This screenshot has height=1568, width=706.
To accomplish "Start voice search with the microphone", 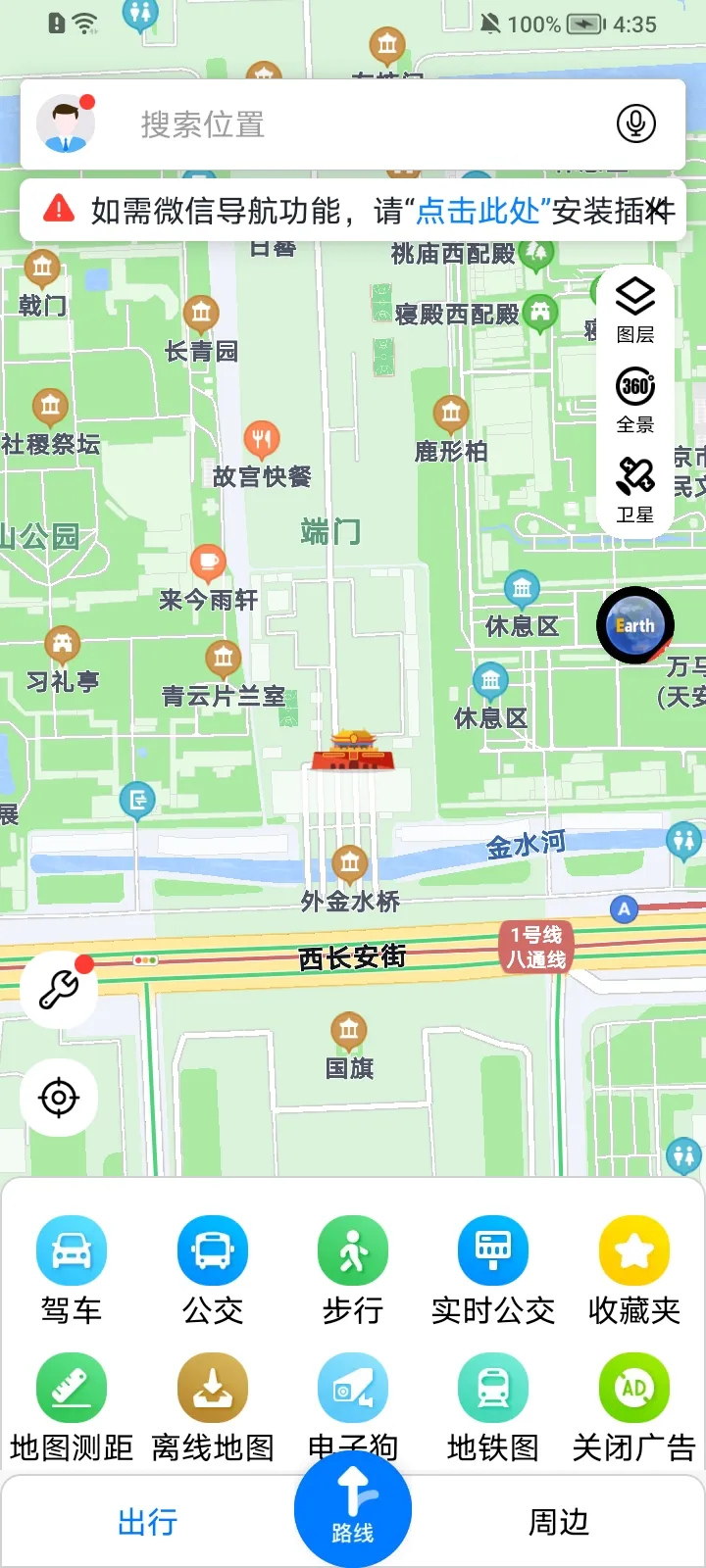I will click(x=635, y=124).
